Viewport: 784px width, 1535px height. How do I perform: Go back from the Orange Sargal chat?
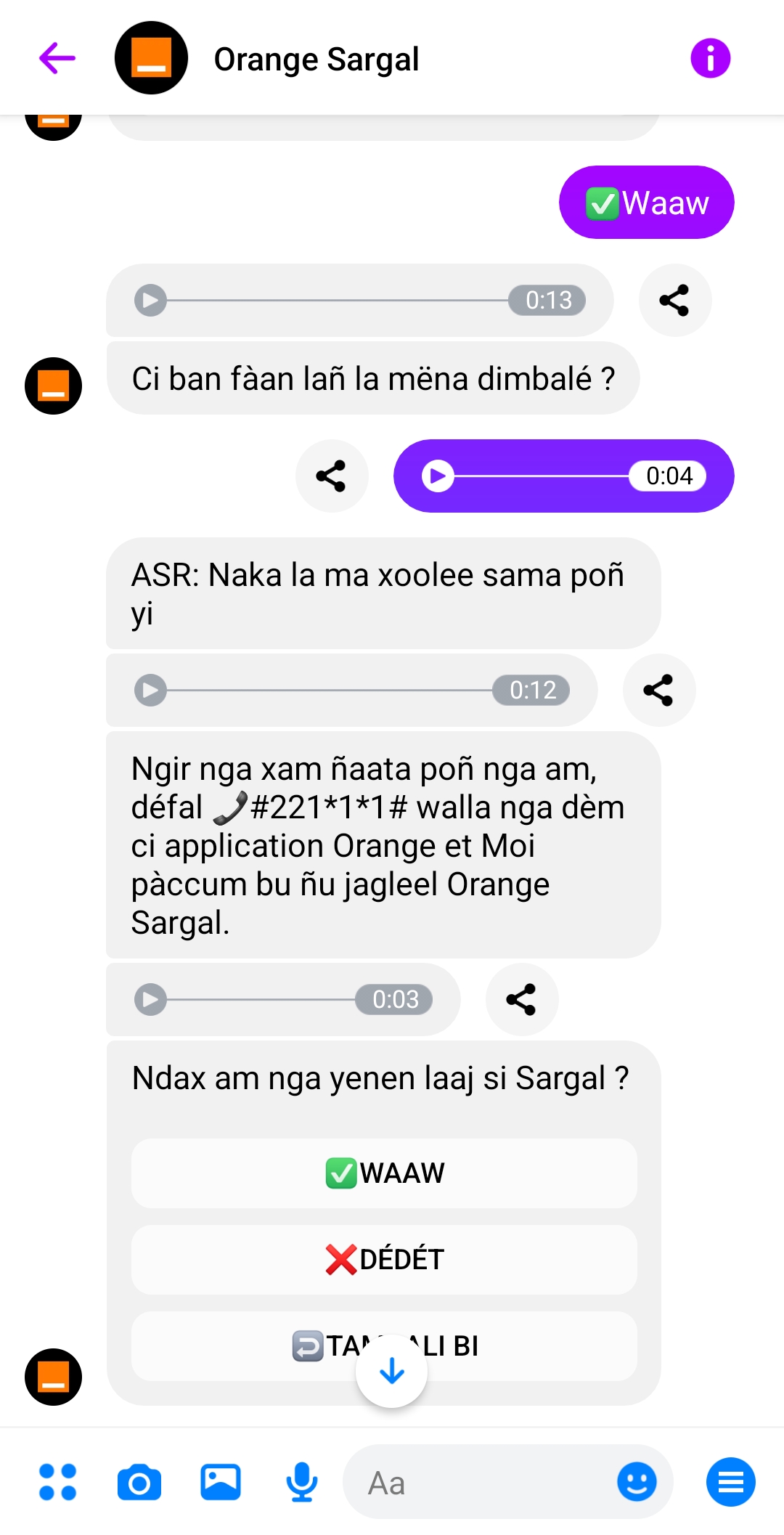click(57, 58)
